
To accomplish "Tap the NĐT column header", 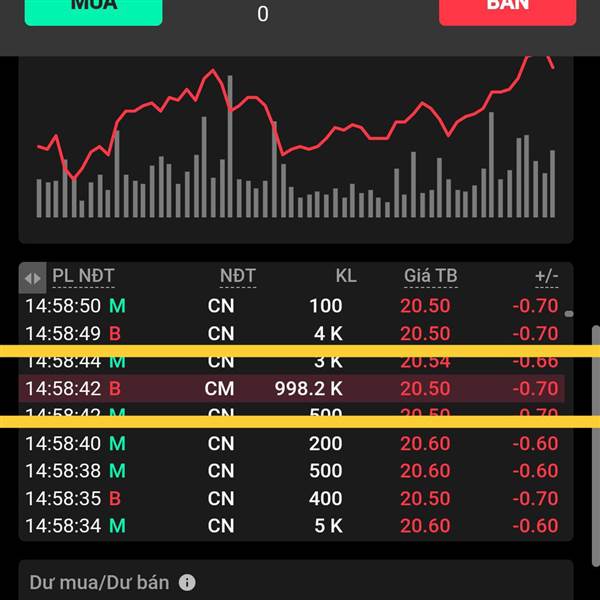I will point(238,276).
